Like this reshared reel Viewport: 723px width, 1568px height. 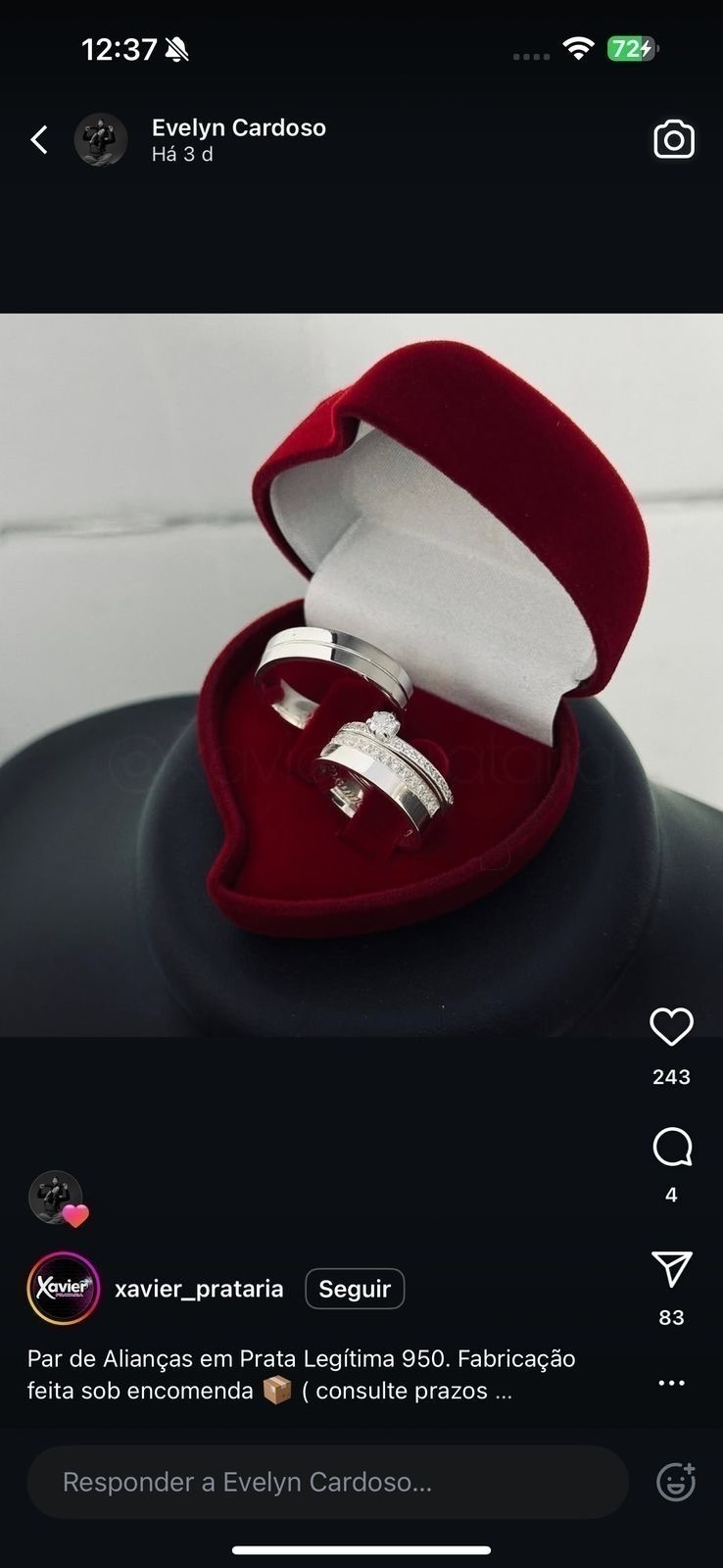tap(671, 1027)
